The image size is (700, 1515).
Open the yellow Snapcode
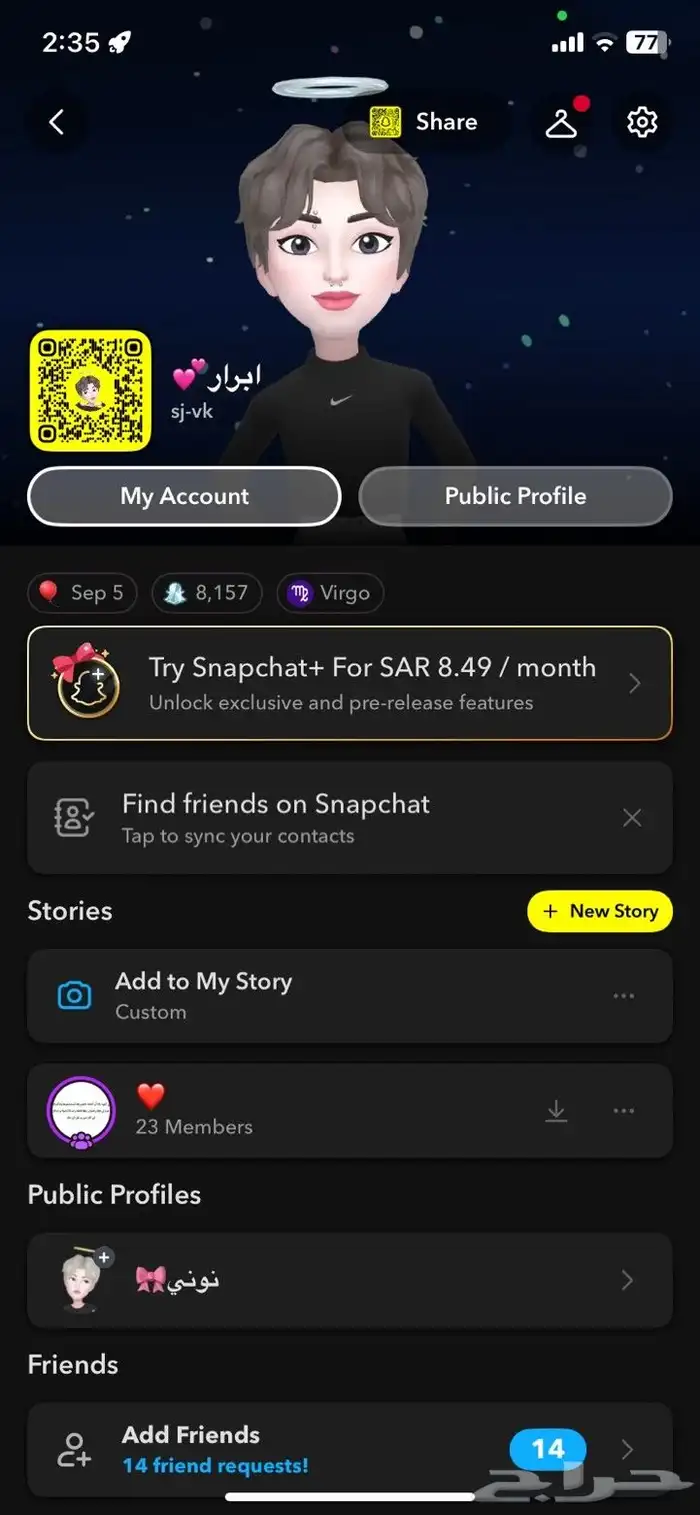90,391
